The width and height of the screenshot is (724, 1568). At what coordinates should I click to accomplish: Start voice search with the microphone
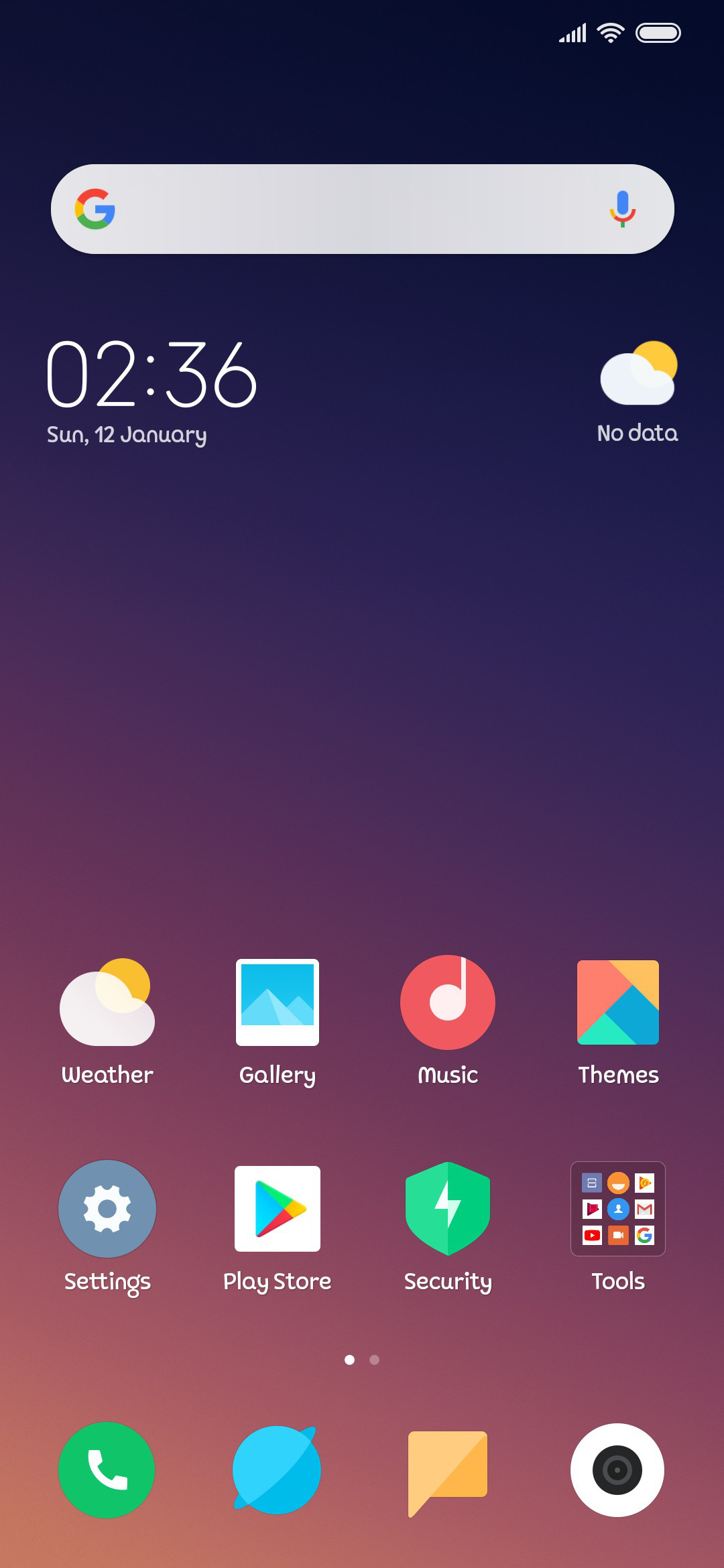[623, 209]
